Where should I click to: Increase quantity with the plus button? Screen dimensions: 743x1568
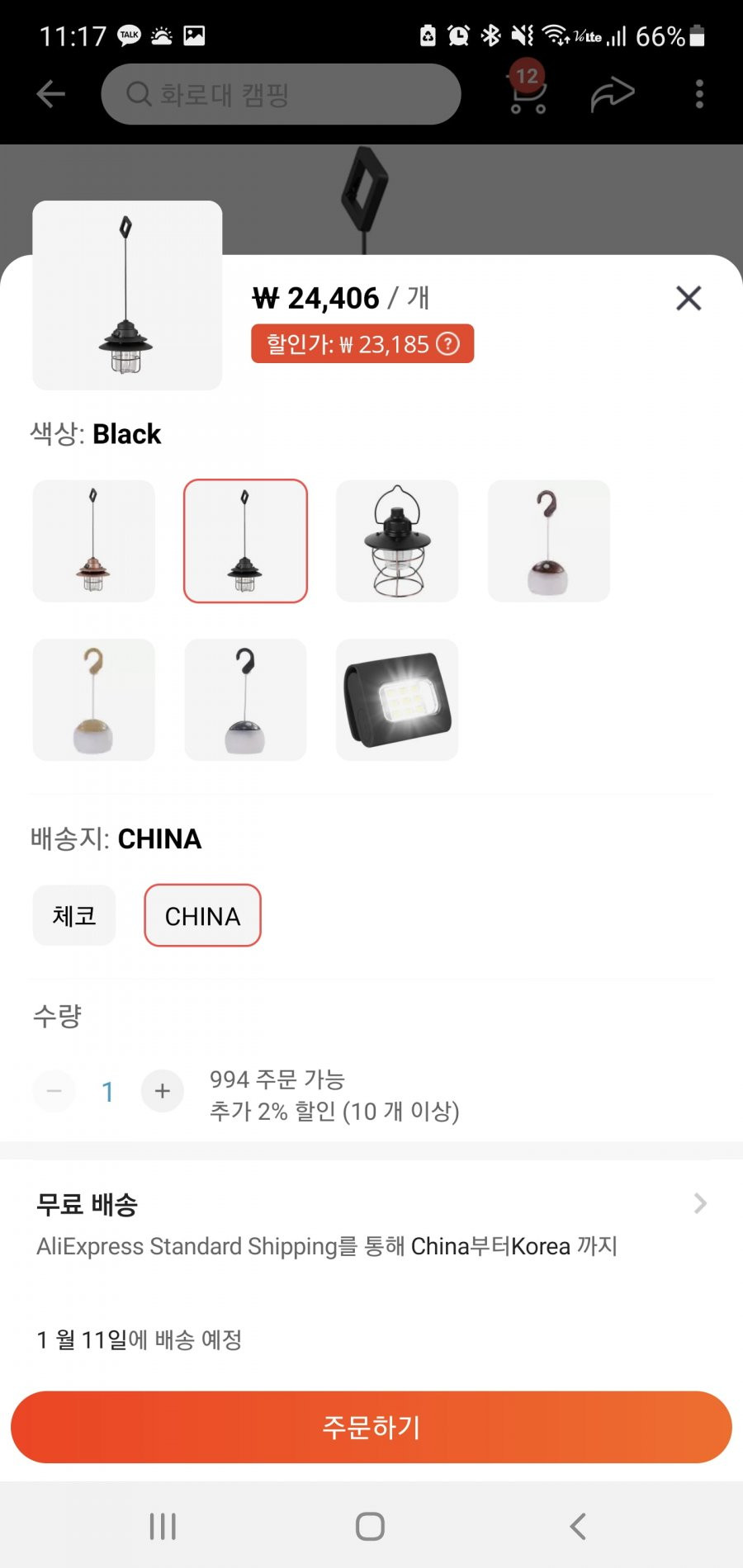tap(163, 1091)
